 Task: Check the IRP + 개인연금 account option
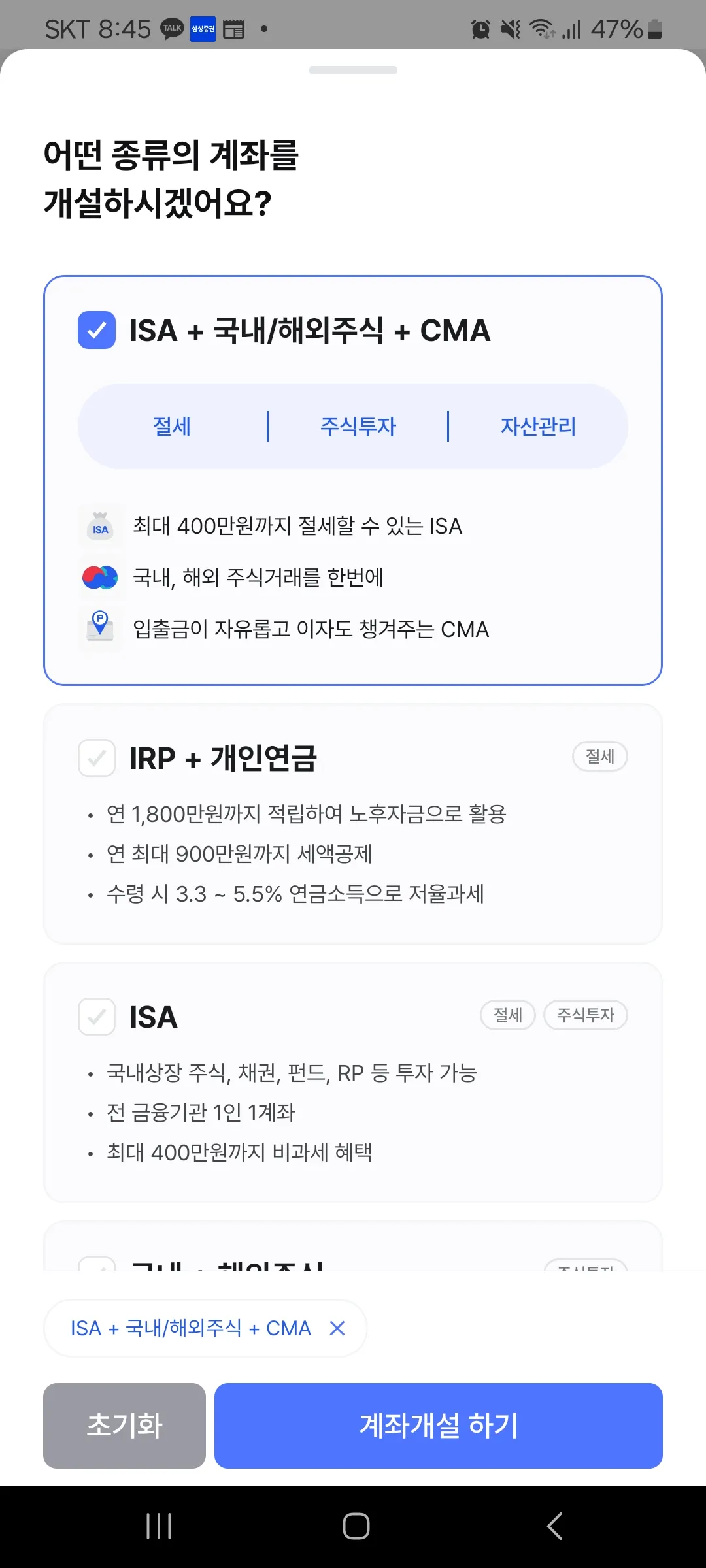(x=97, y=758)
